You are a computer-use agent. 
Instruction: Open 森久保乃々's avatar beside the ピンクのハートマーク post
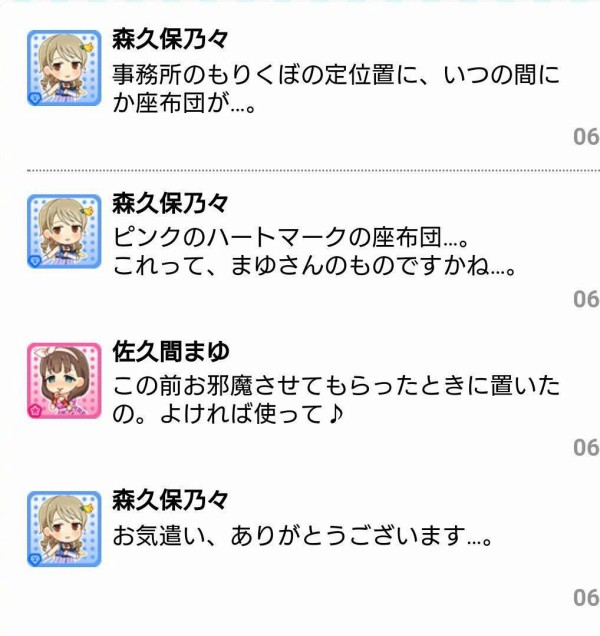click(x=64, y=231)
